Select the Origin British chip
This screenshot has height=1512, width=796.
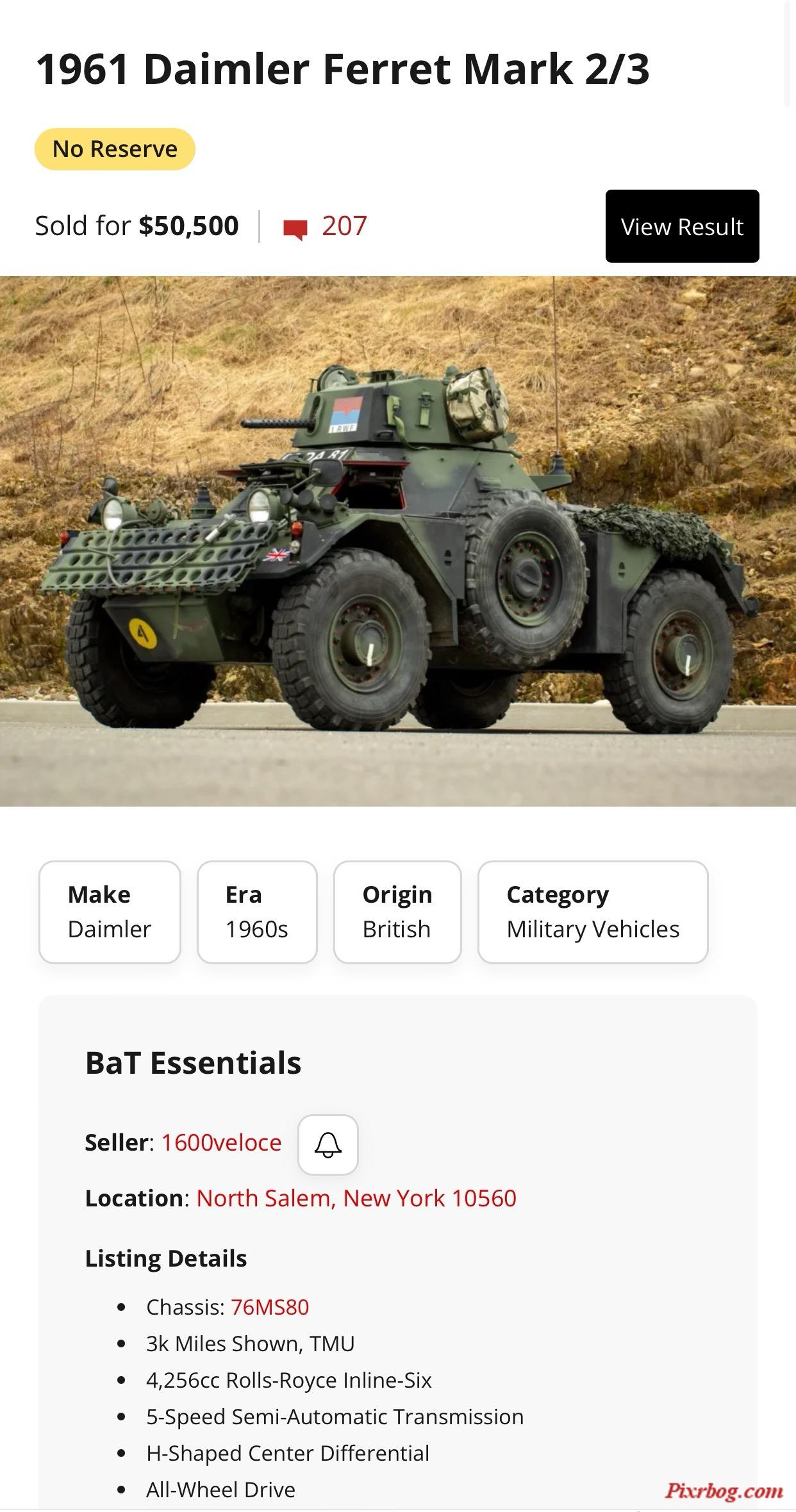(x=397, y=912)
